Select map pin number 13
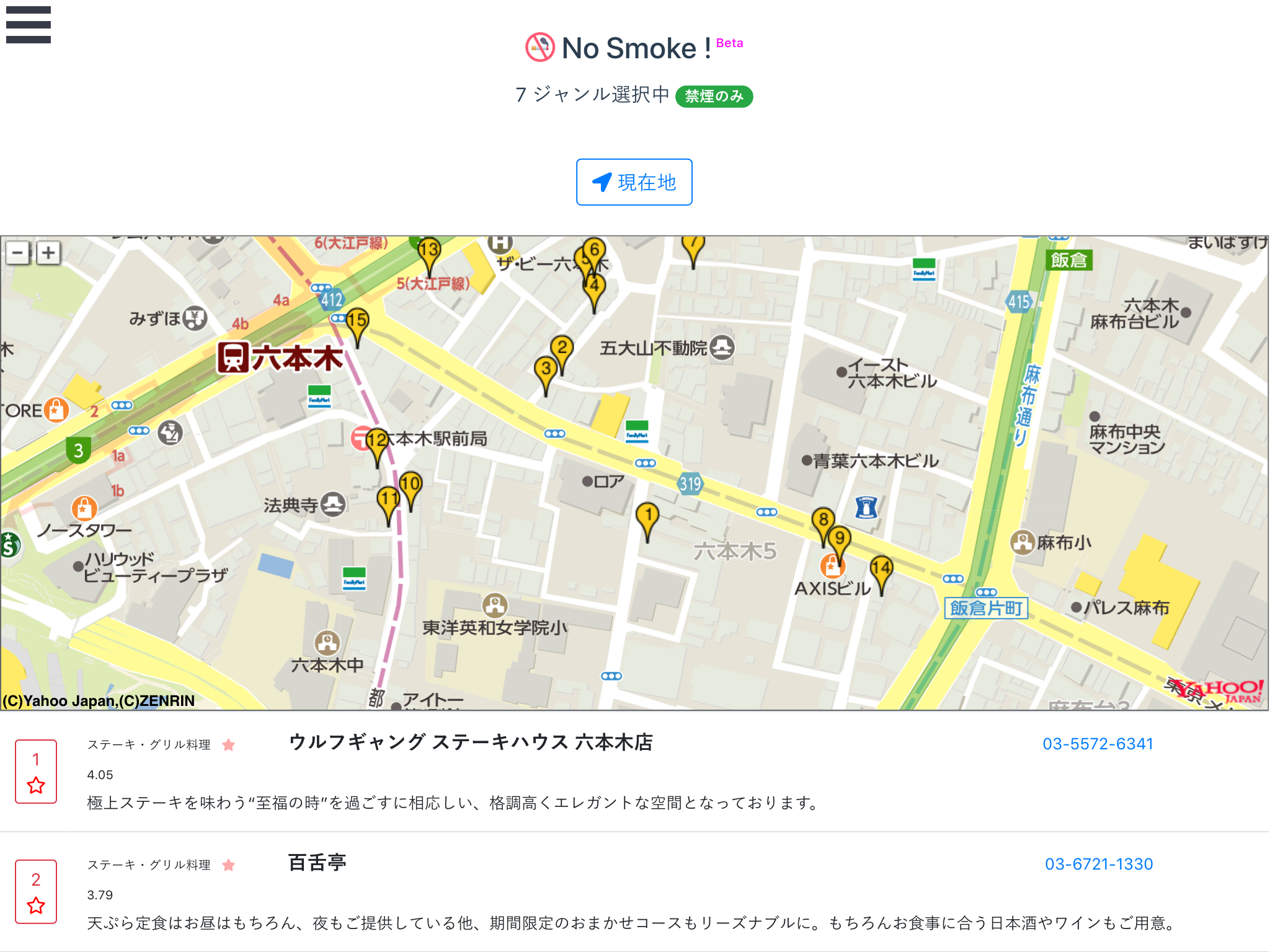1270x952 pixels. [x=429, y=252]
